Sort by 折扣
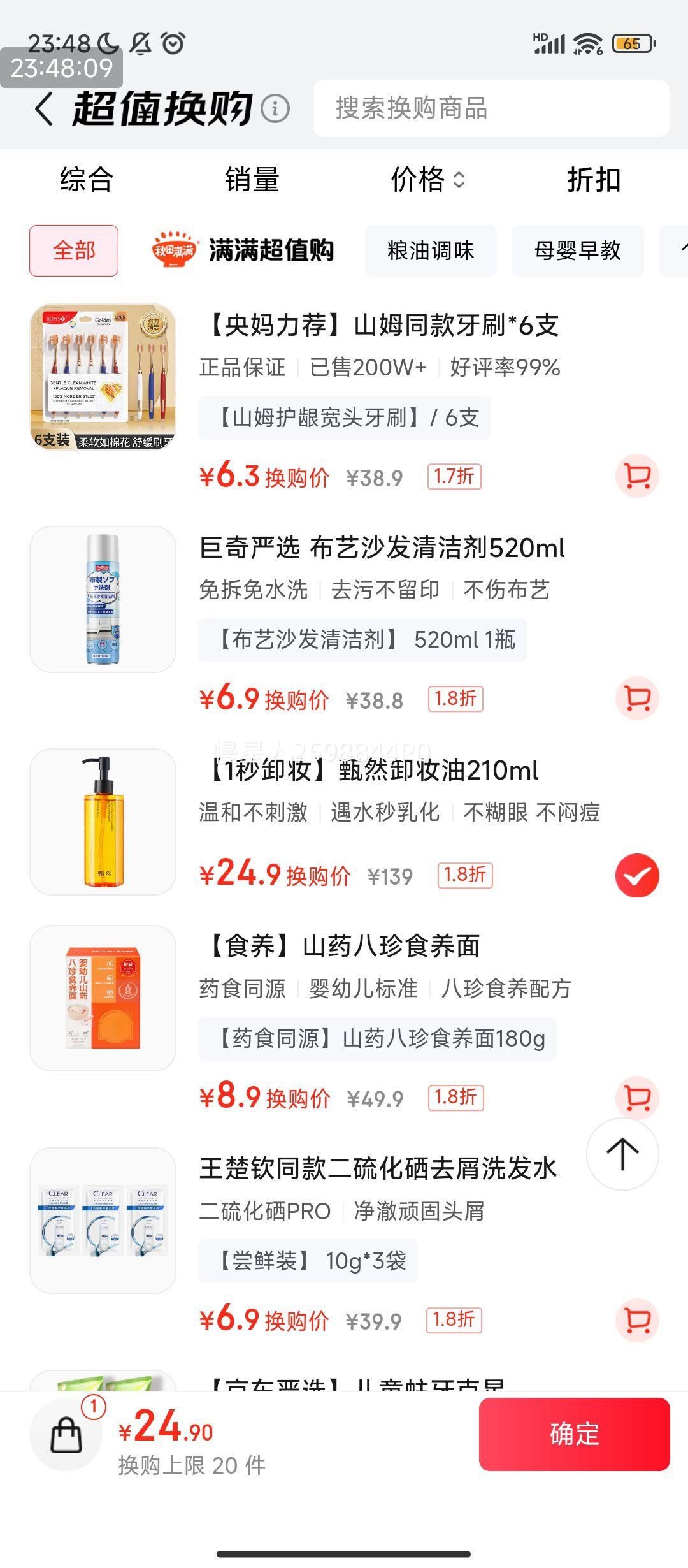Viewport: 688px width, 1568px height. click(x=594, y=179)
